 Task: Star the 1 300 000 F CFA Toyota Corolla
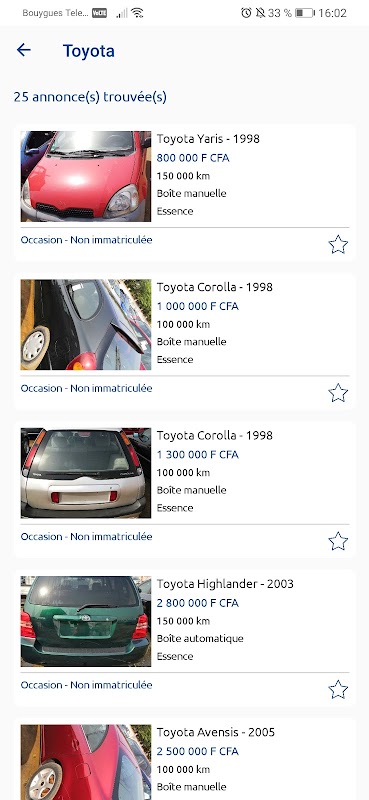(x=338, y=541)
